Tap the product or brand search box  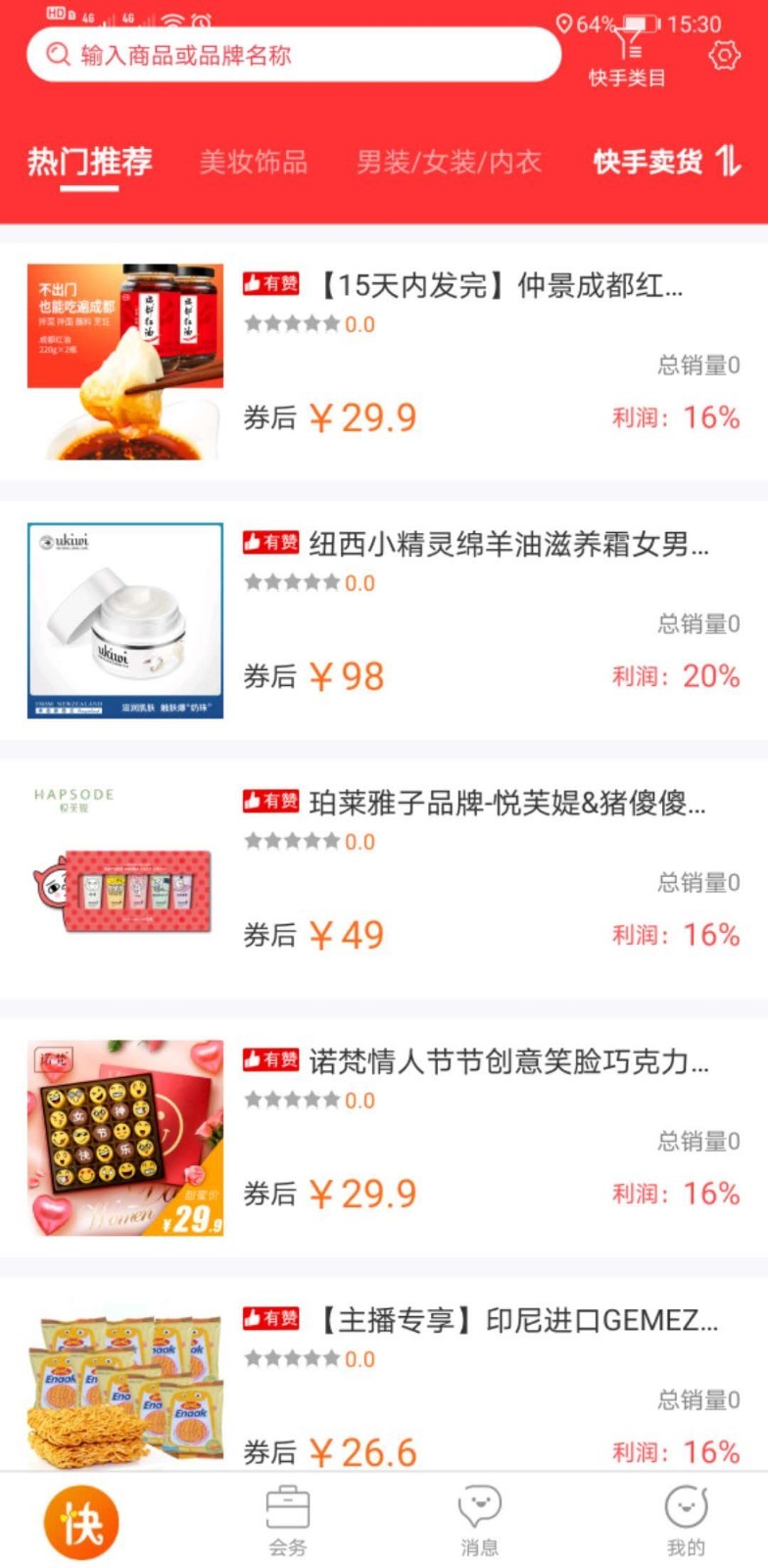pyautogui.click(x=294, y=55)
